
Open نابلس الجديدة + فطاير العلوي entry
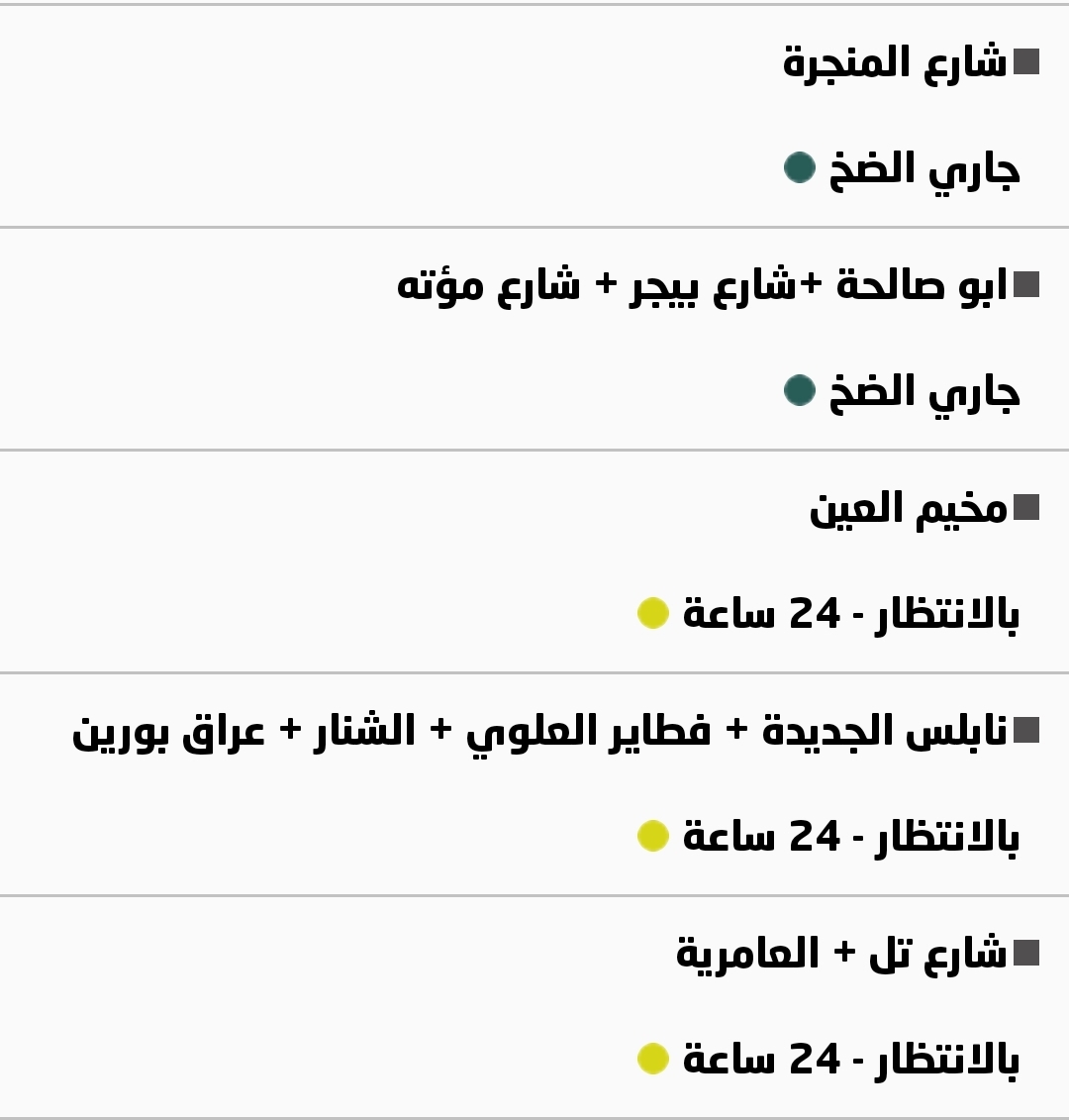click(x=539, y=732)
